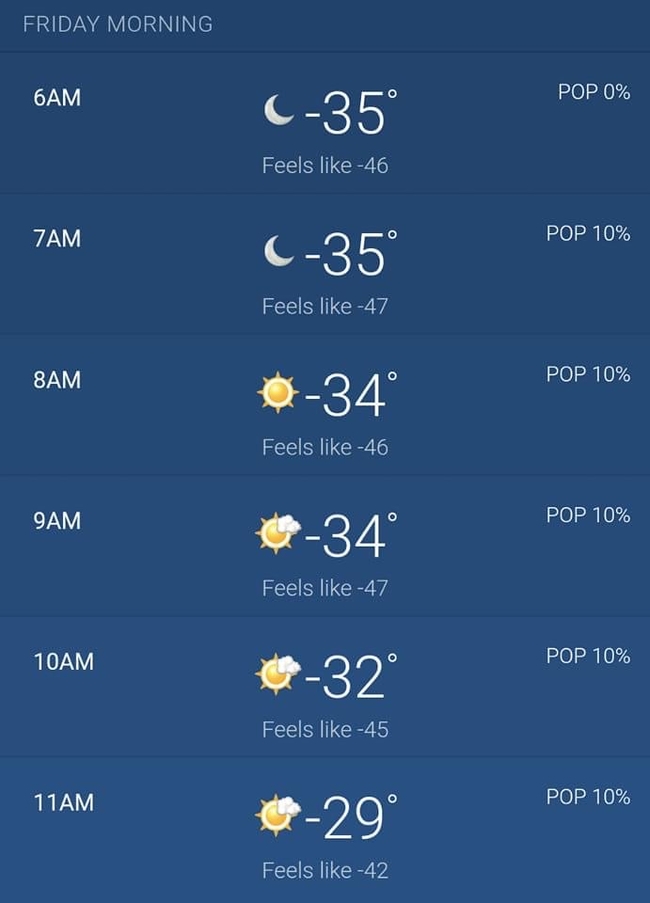Screen dimensions: 650x903
Task: View details for the 9AM forecast
Action: (x=325, y=546)
